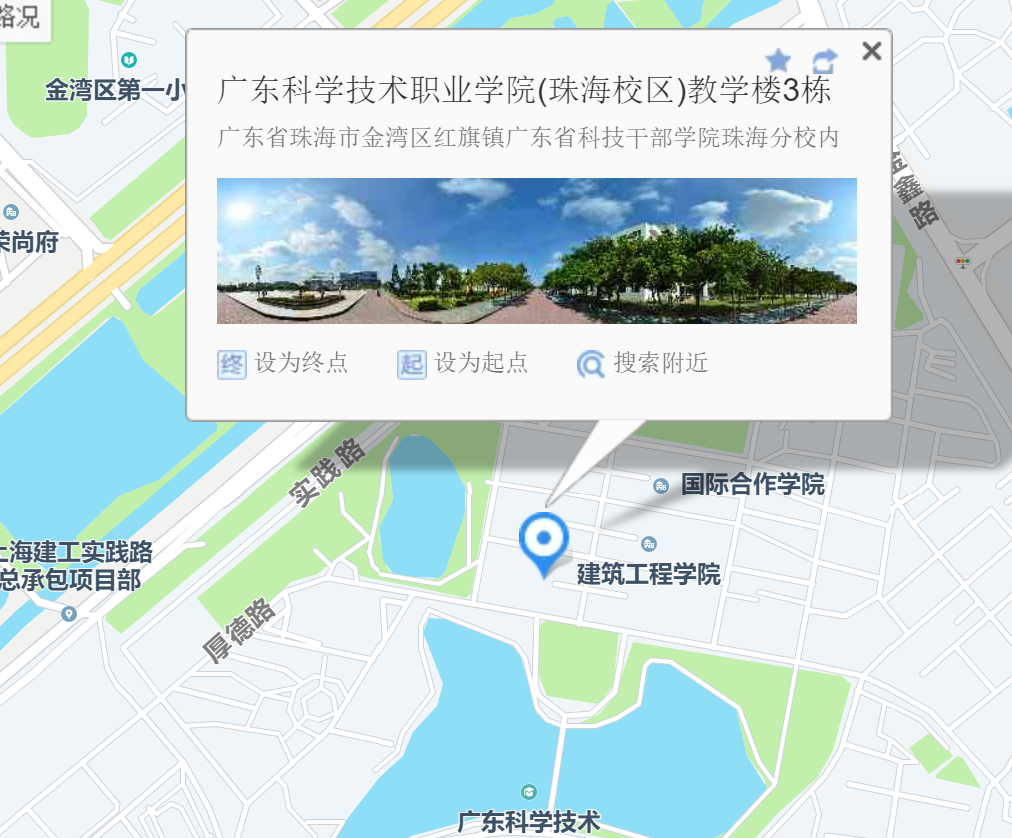
Task: Tap the blue location marker pin
Action: (x=544, y=541)
